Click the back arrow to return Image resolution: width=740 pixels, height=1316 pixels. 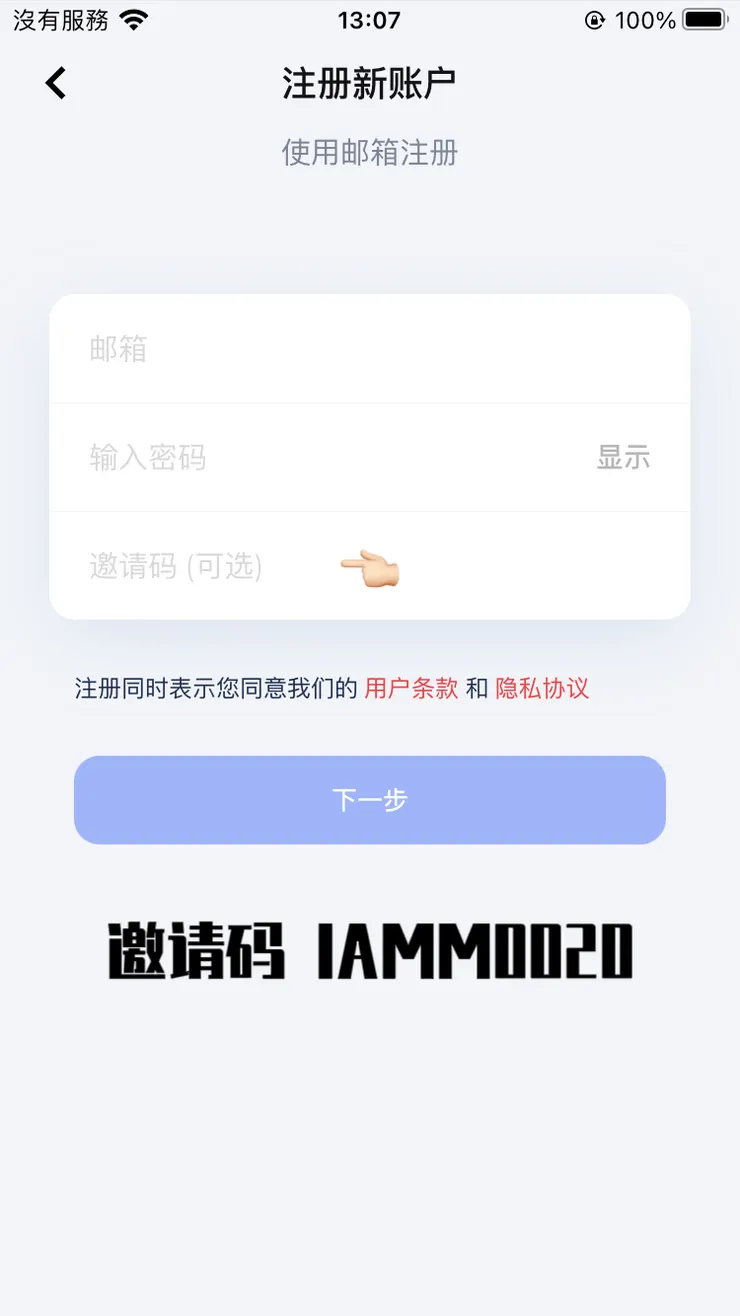coord(55,83)
